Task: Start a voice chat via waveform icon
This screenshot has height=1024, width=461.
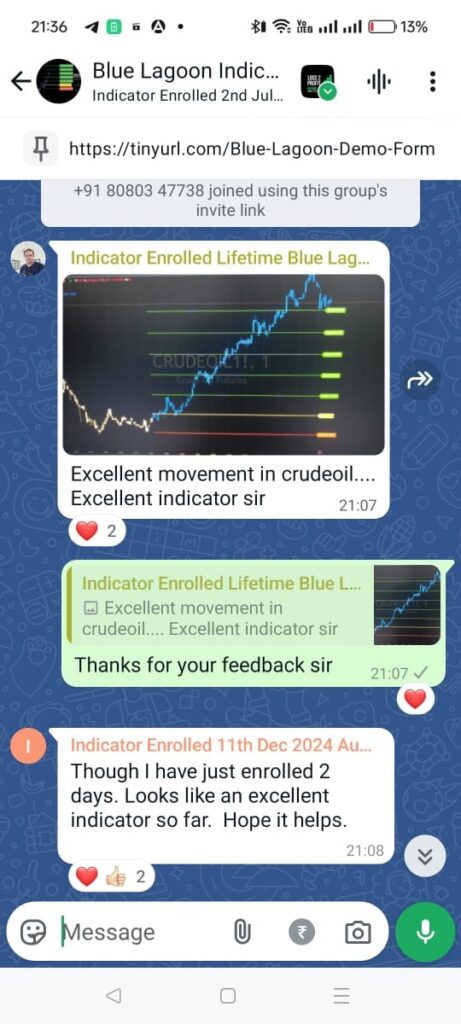Action: 379,82
